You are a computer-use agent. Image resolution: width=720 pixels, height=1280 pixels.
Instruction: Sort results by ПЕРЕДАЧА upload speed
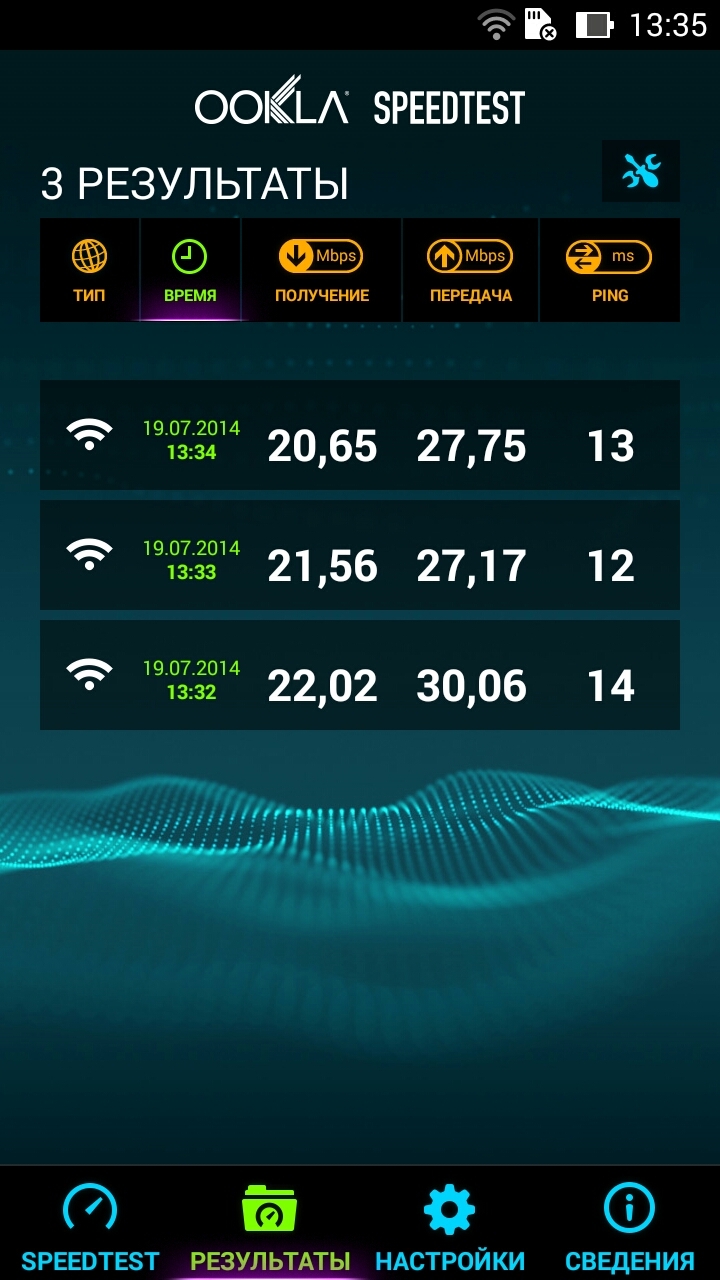pyautogui.click(x=470, y=270)
